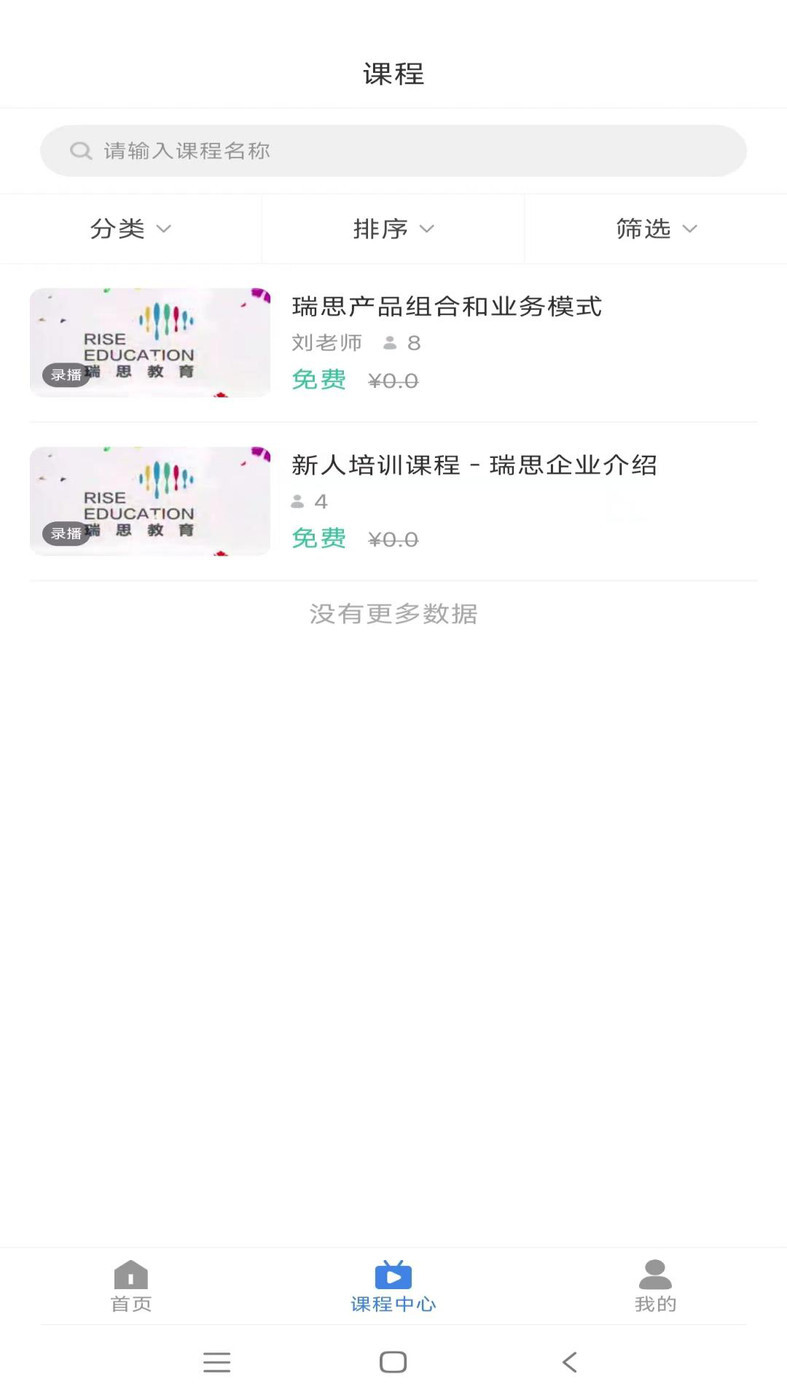Tap the Android recent apps icon

click(x=217, y=1361)
